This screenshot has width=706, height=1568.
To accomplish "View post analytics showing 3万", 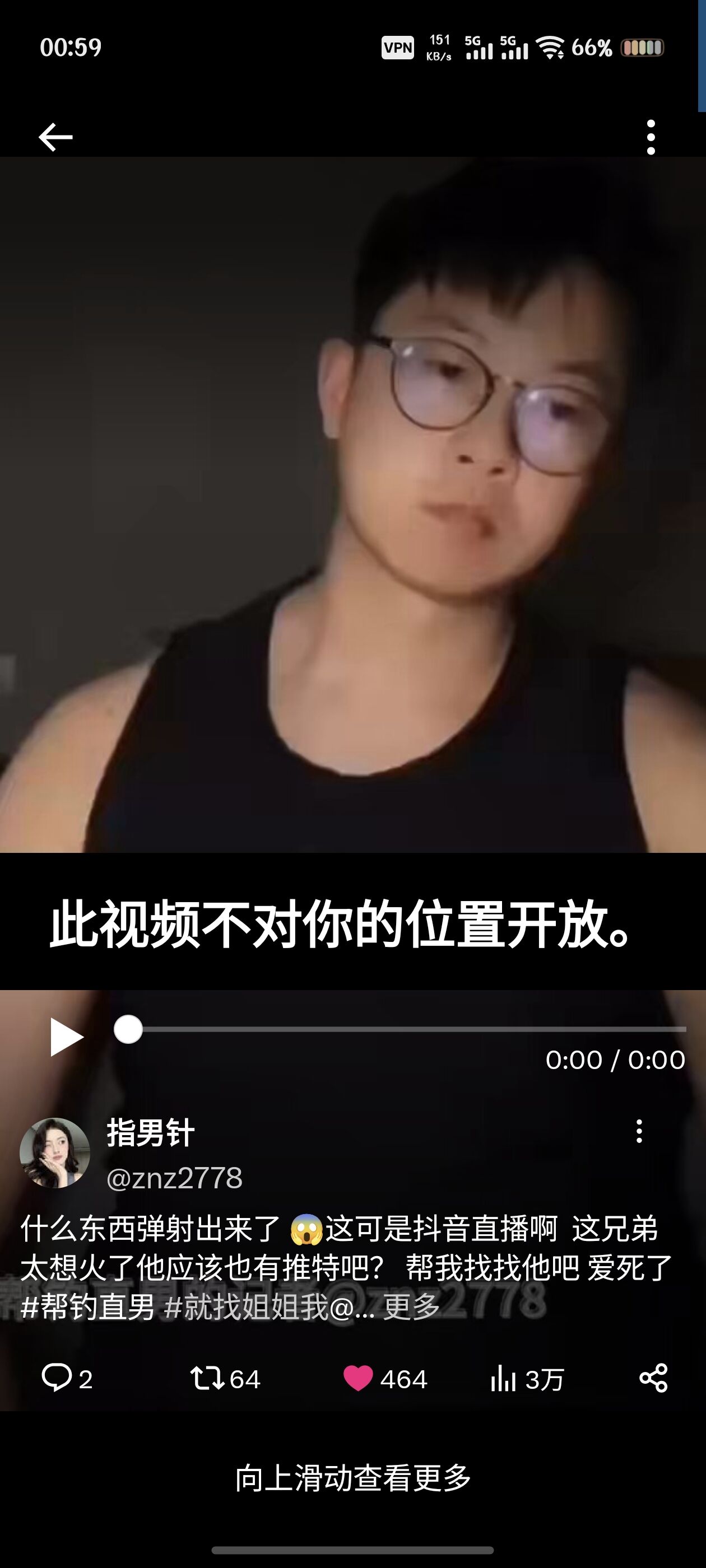I will 527,1379.
